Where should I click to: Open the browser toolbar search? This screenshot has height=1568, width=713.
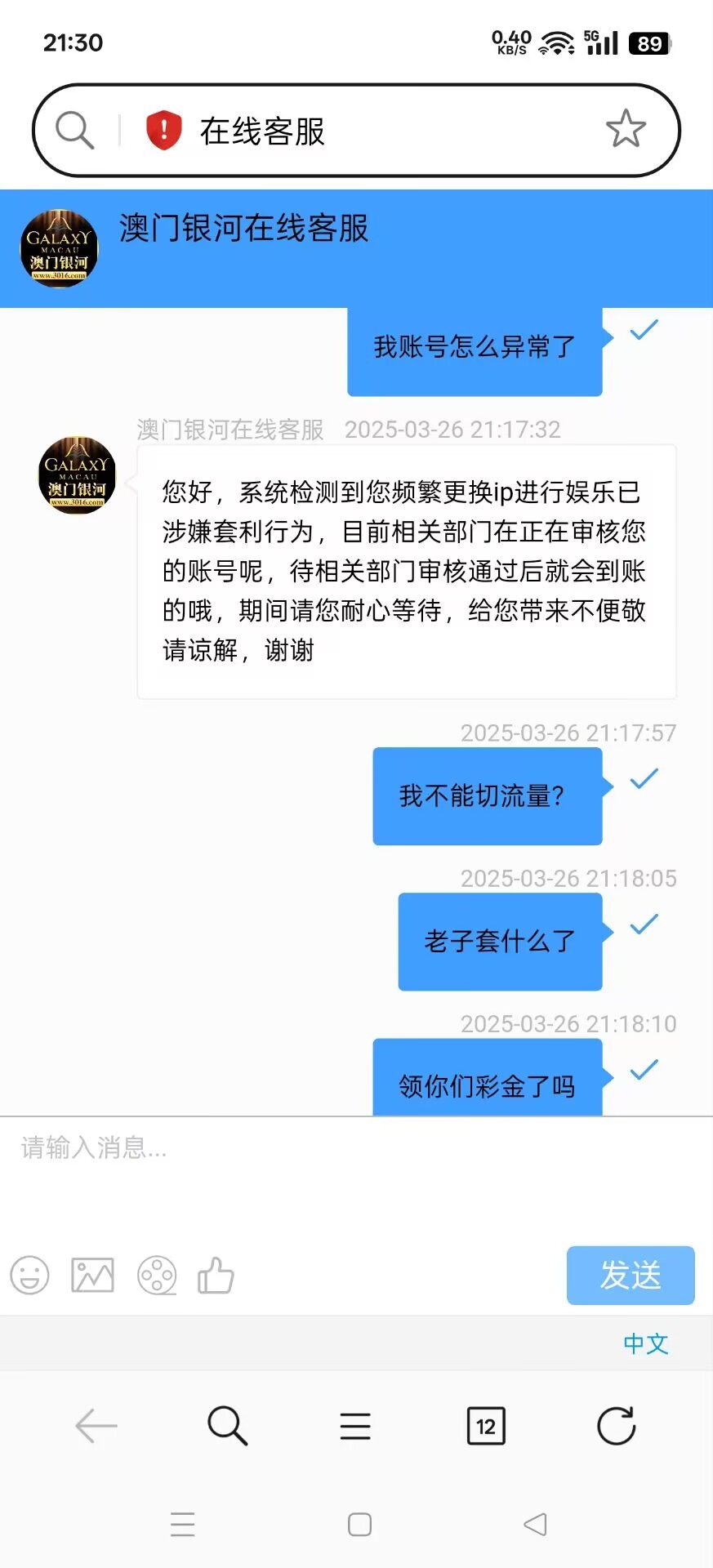click(x=227, y=1426)
